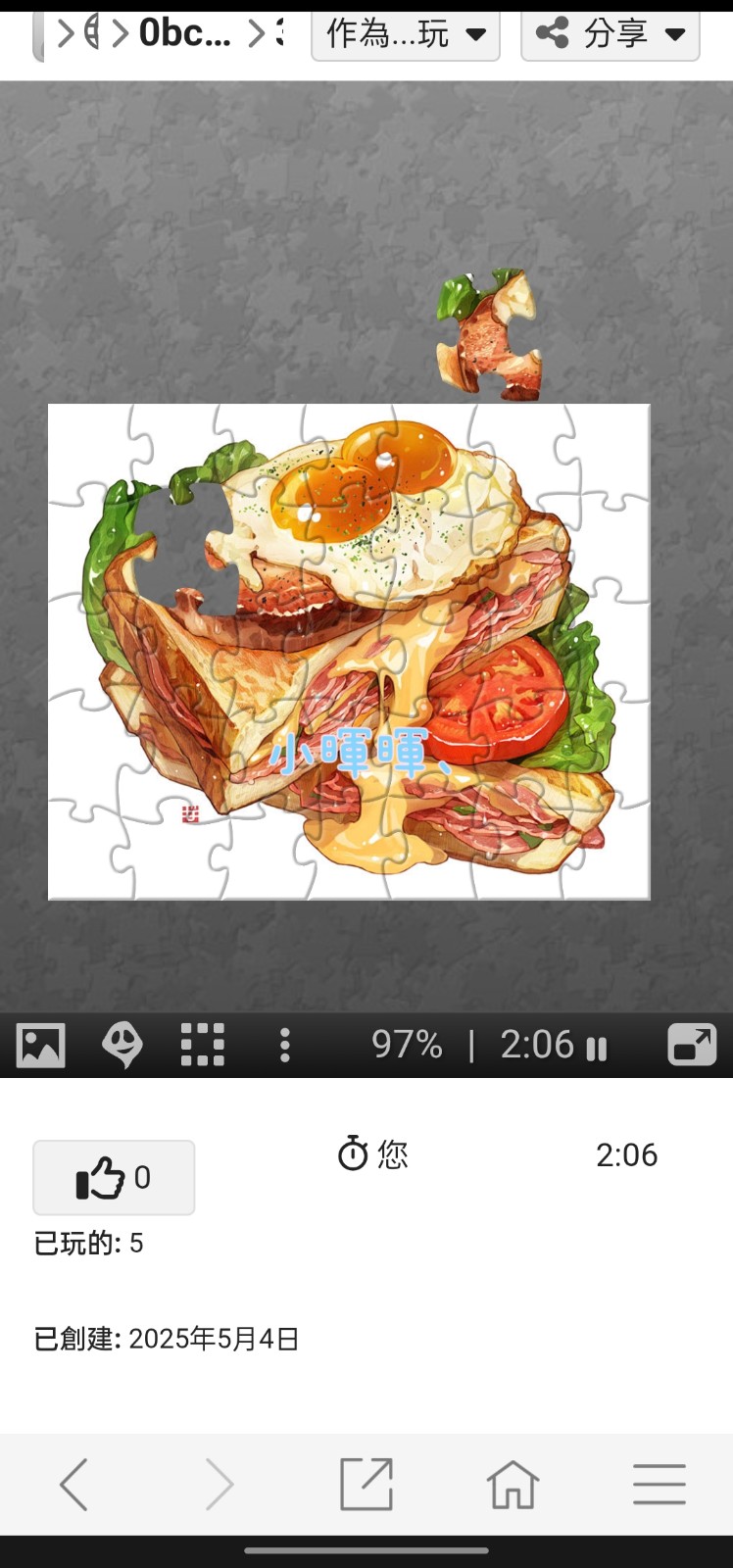
Task: Open the browser share/open-external icon
Action: click(366, 1484)
